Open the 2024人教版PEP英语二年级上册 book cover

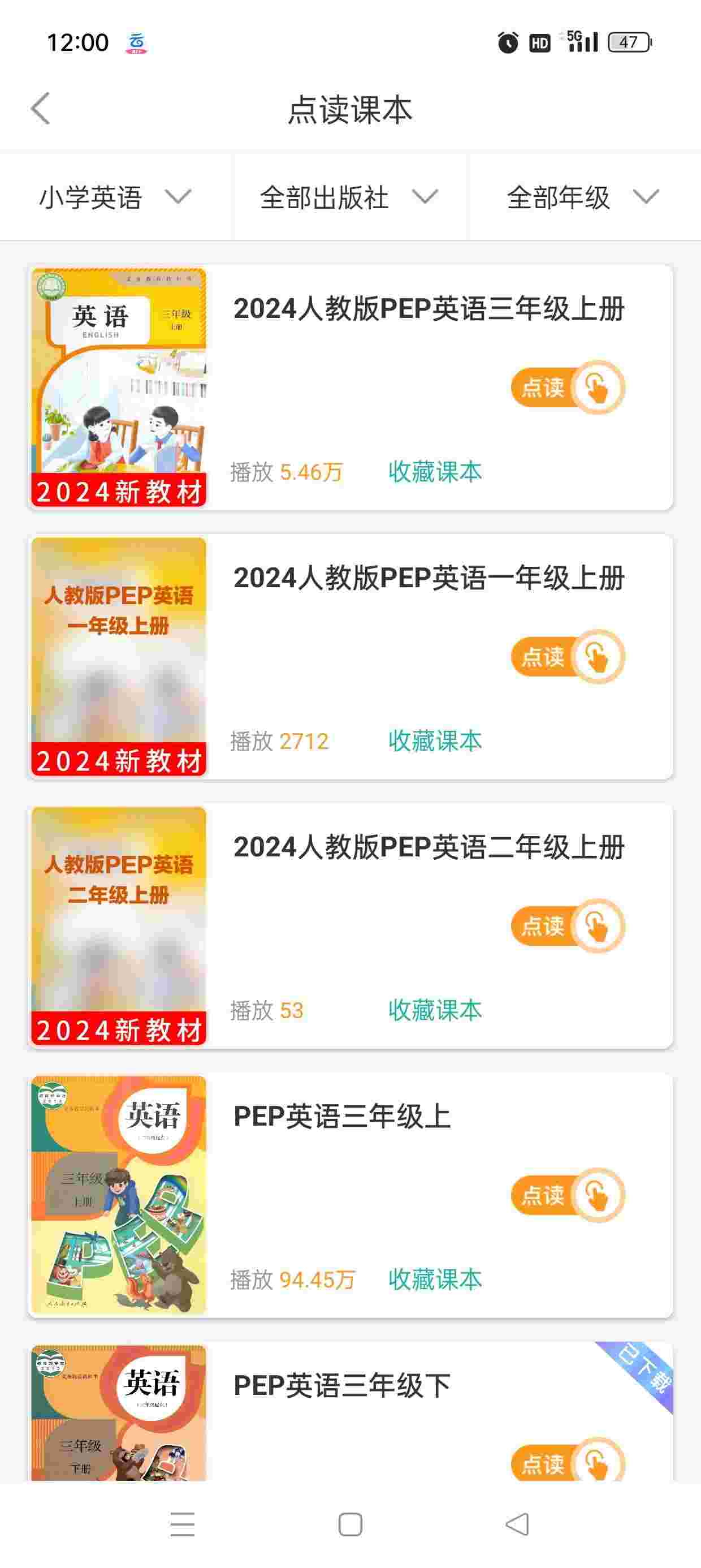click(x=119, y=925)
